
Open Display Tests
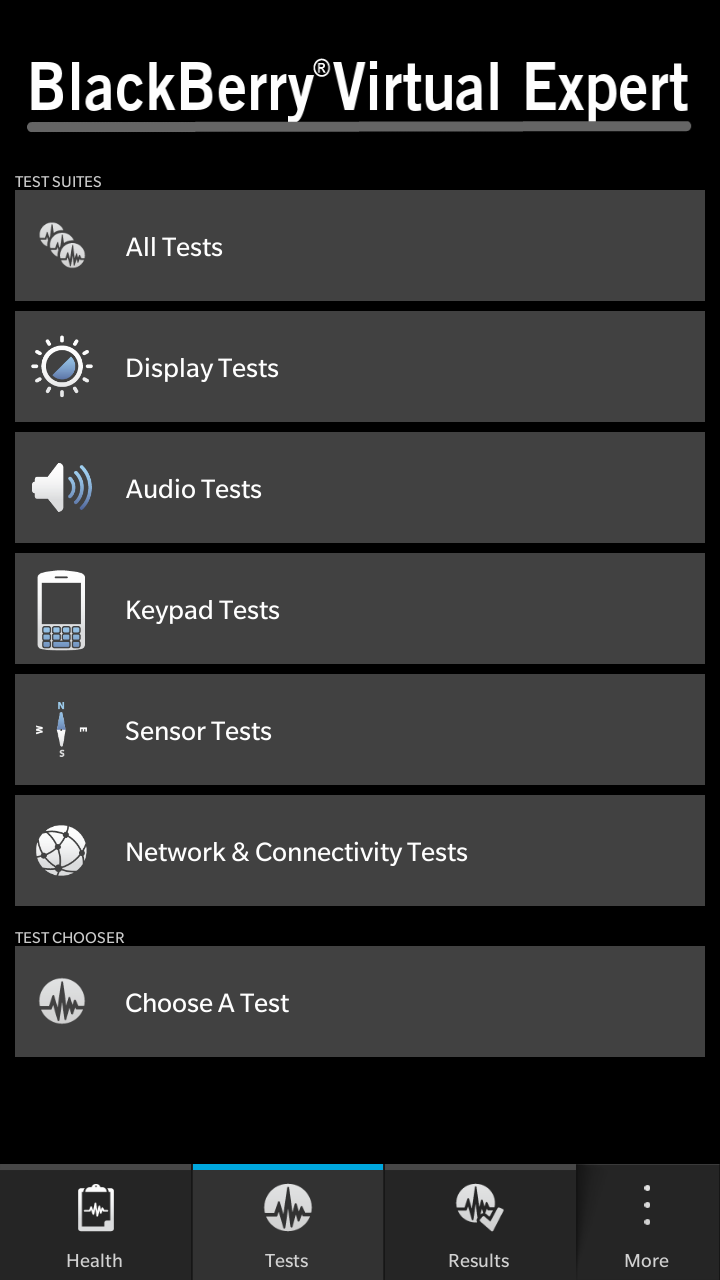[360, 367]
